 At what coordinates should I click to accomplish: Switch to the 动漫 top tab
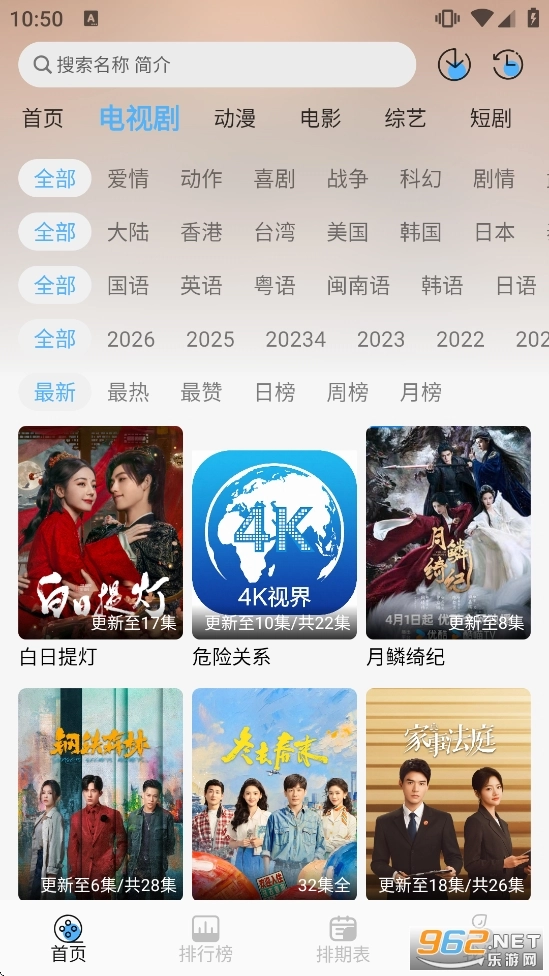click(235, 118)
